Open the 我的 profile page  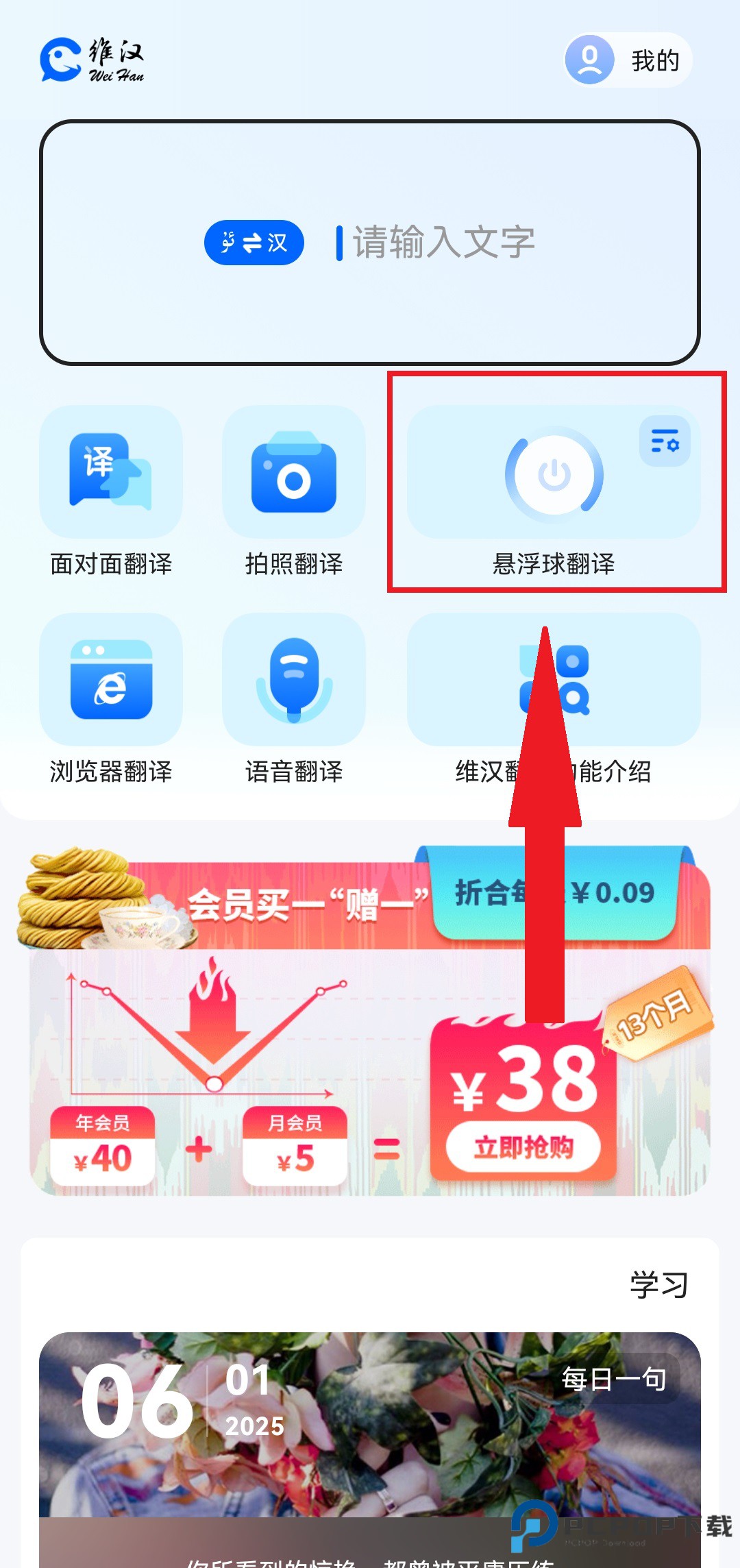tap(627, 60)
